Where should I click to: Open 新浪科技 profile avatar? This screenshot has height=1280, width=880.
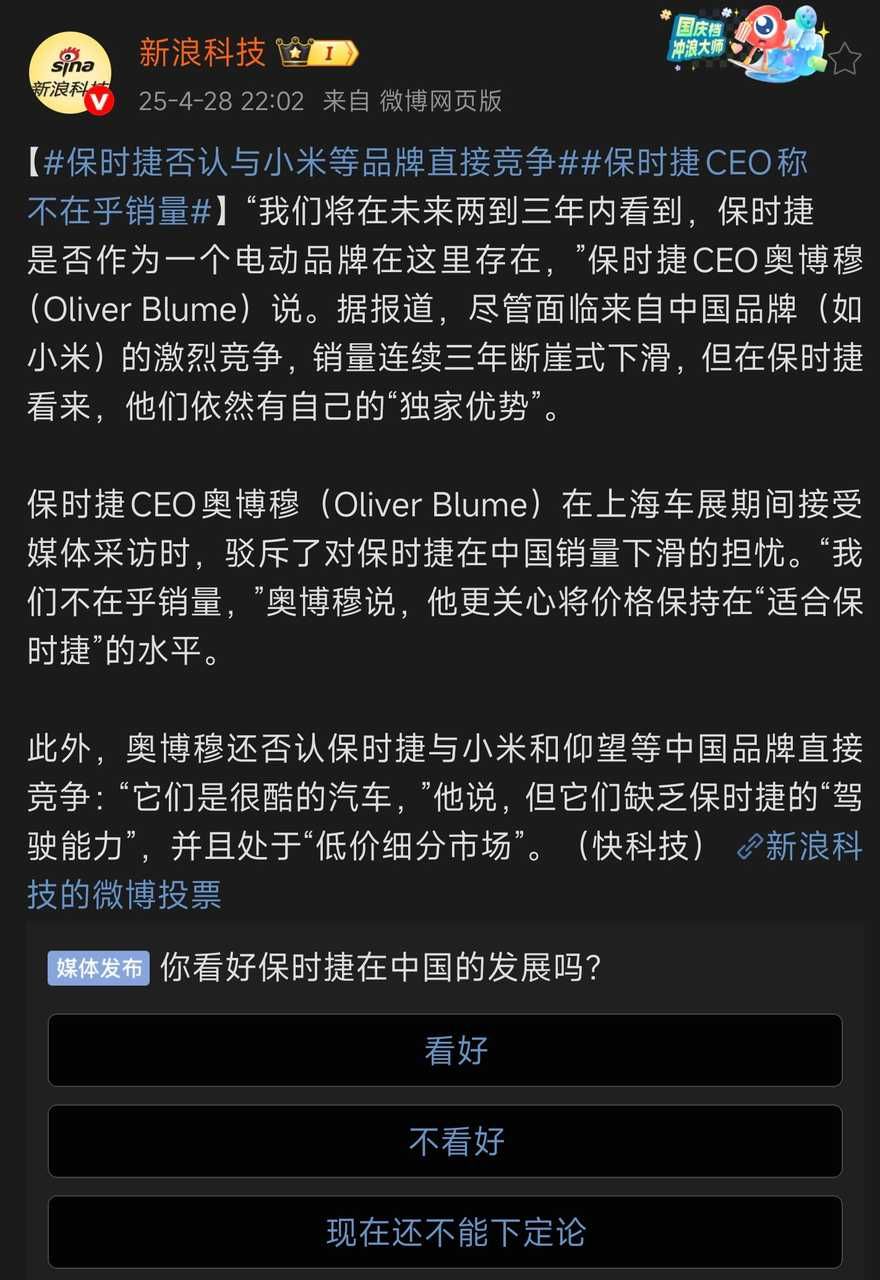click(70, 72)
